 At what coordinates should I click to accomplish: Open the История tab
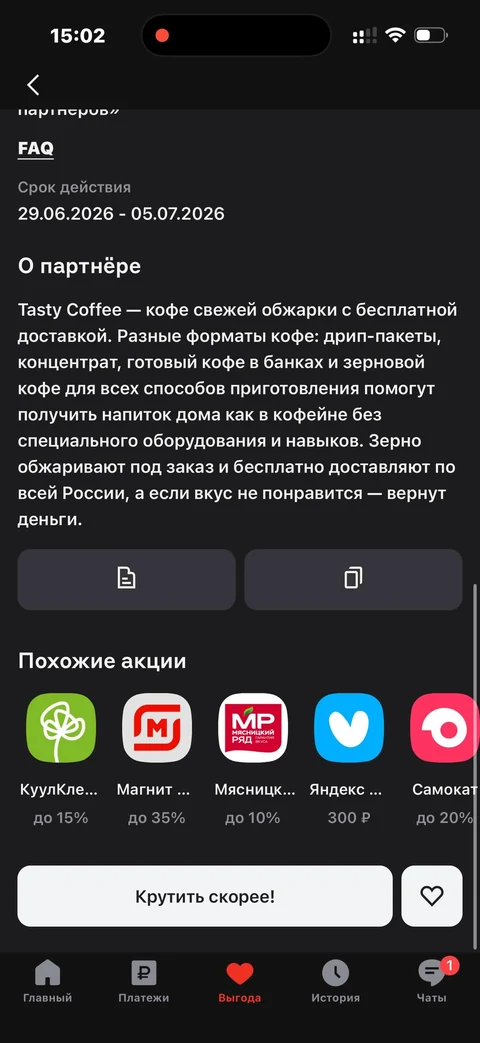pos(336,982)
